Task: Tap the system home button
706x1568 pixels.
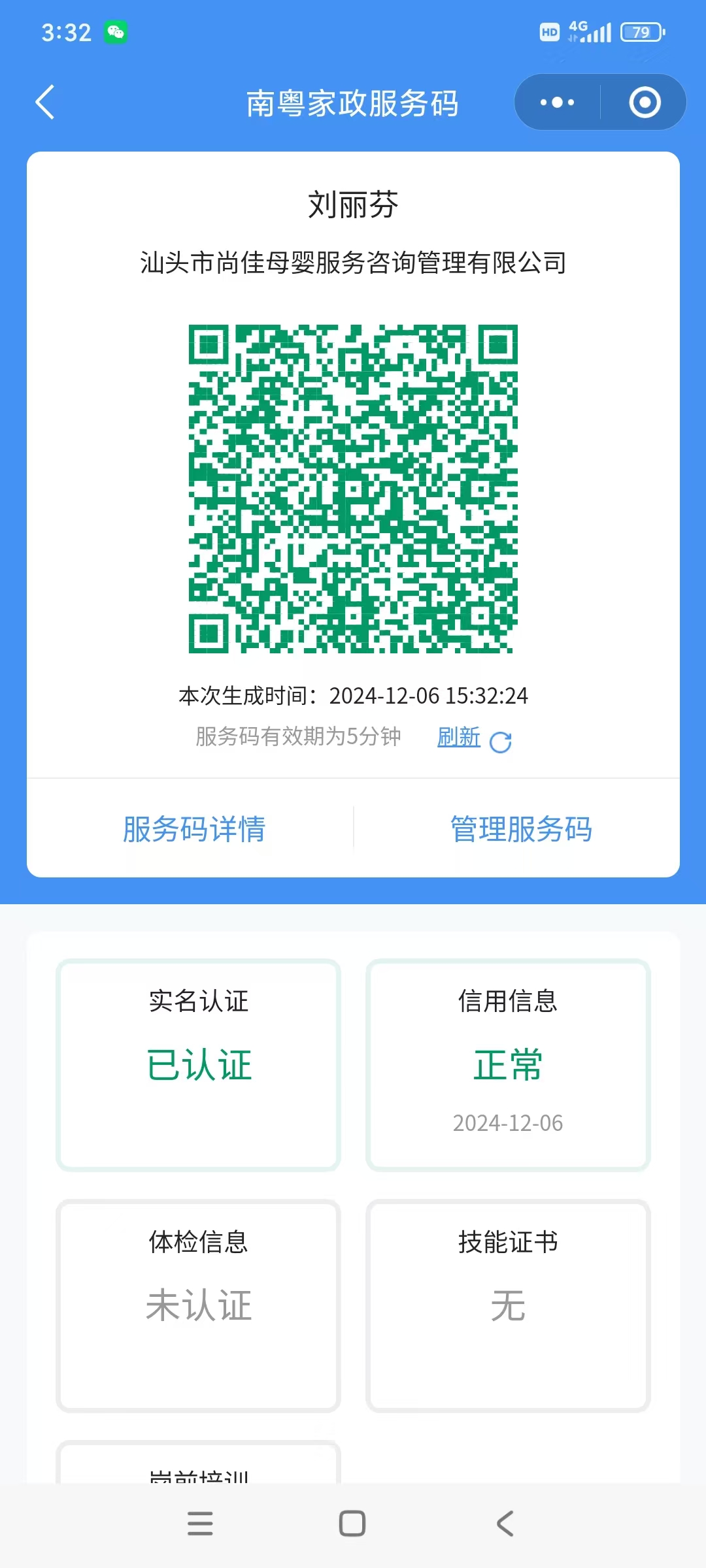Action: click(x=352, y=1524)
